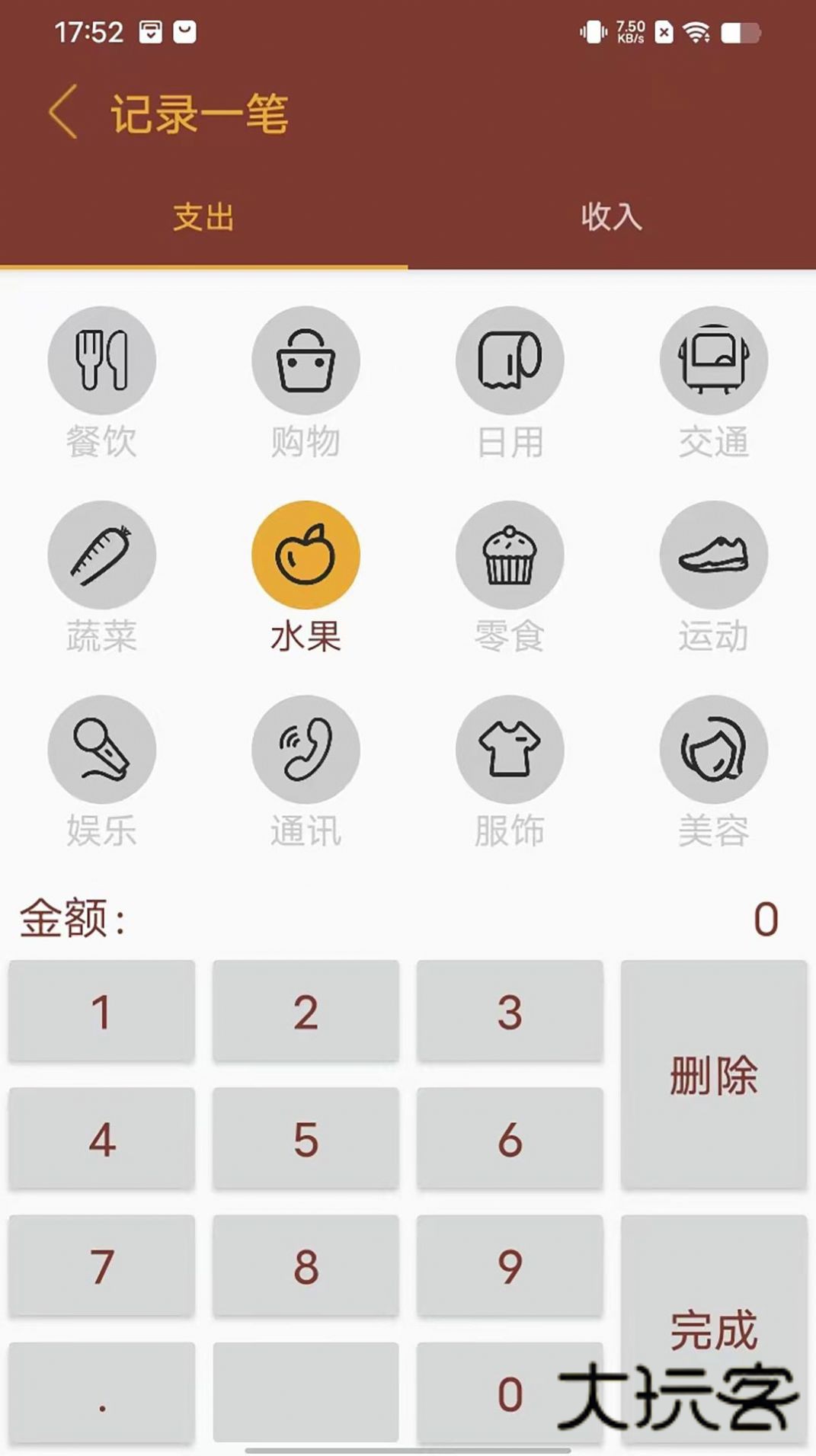Select the 蔬菜 vegetable carrot icon

pyautogui.click(x=103, y=555)
